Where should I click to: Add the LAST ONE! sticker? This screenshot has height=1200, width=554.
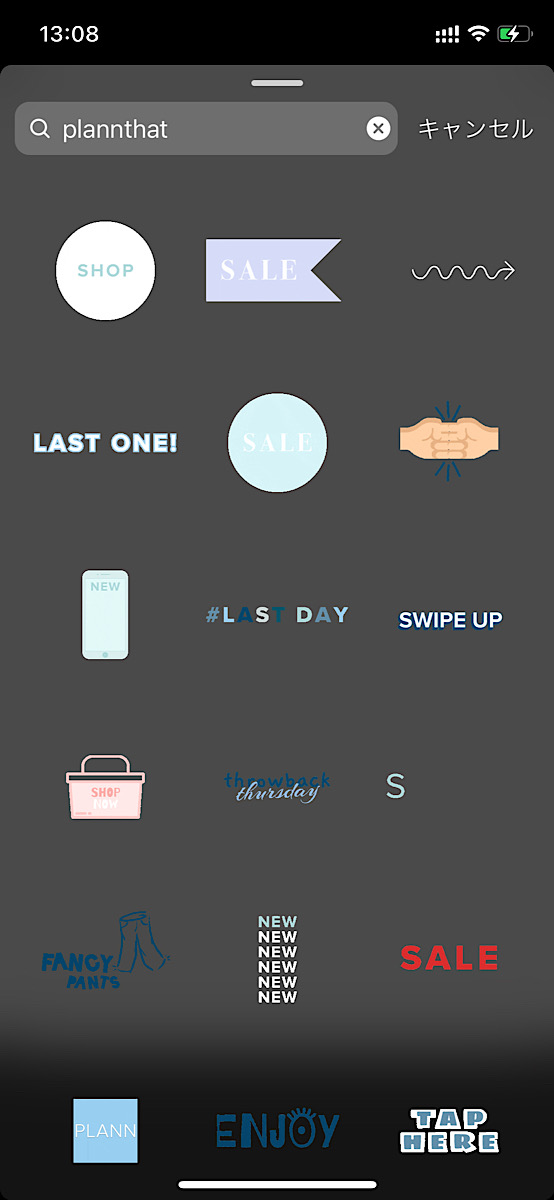click(105, 442)
